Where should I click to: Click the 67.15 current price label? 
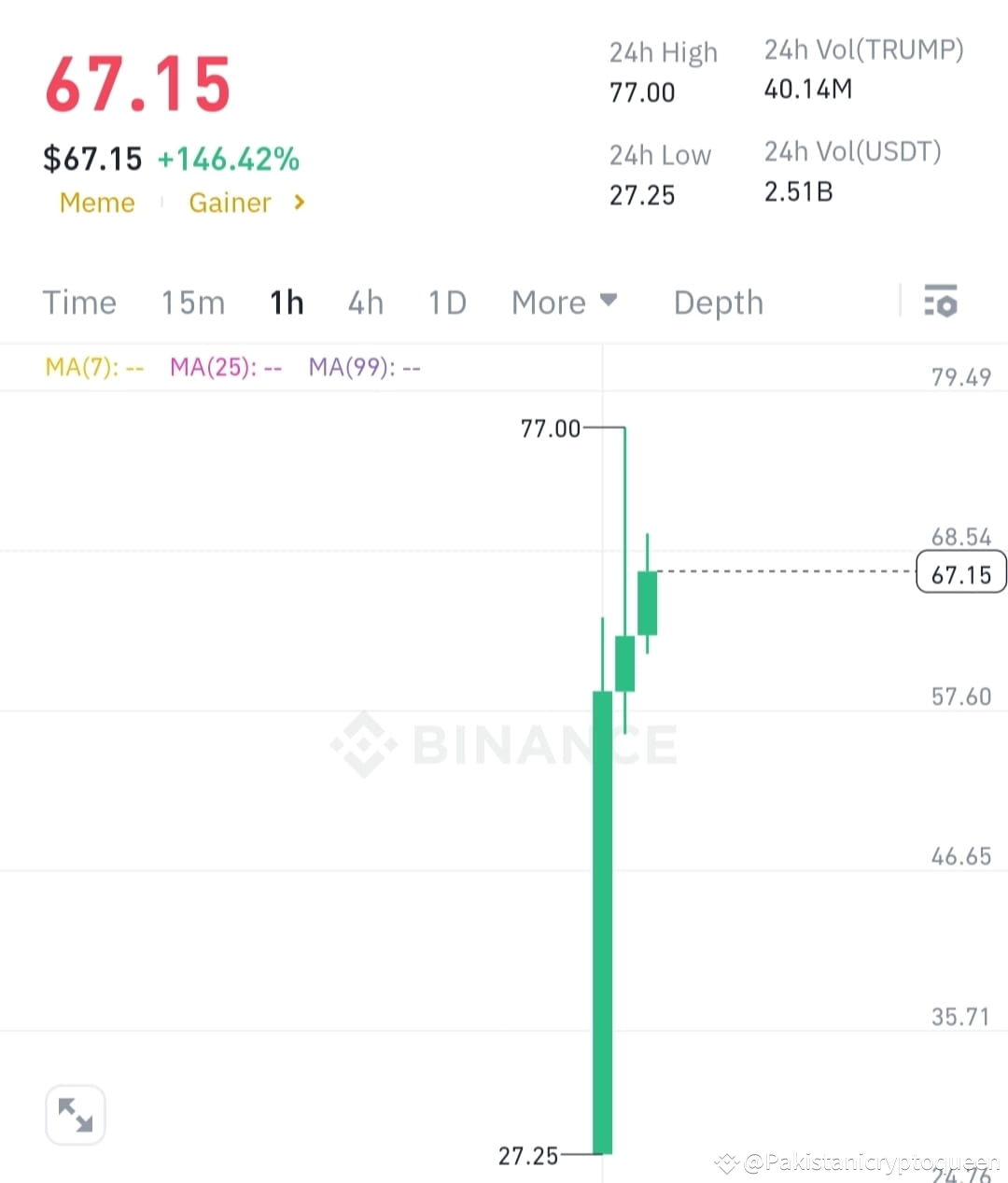point(960,572)
